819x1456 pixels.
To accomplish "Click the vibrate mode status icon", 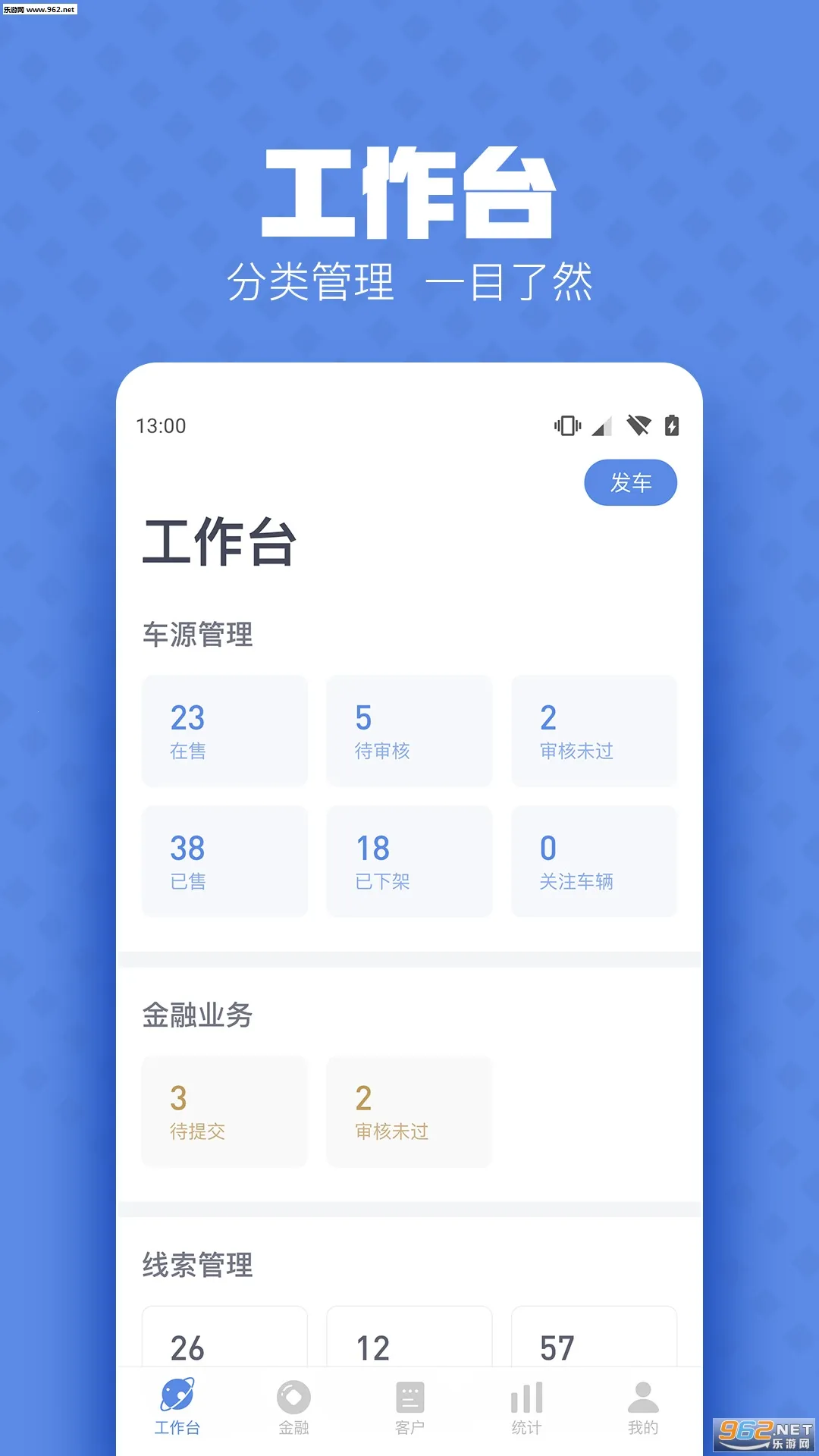I will click(567, 427).
